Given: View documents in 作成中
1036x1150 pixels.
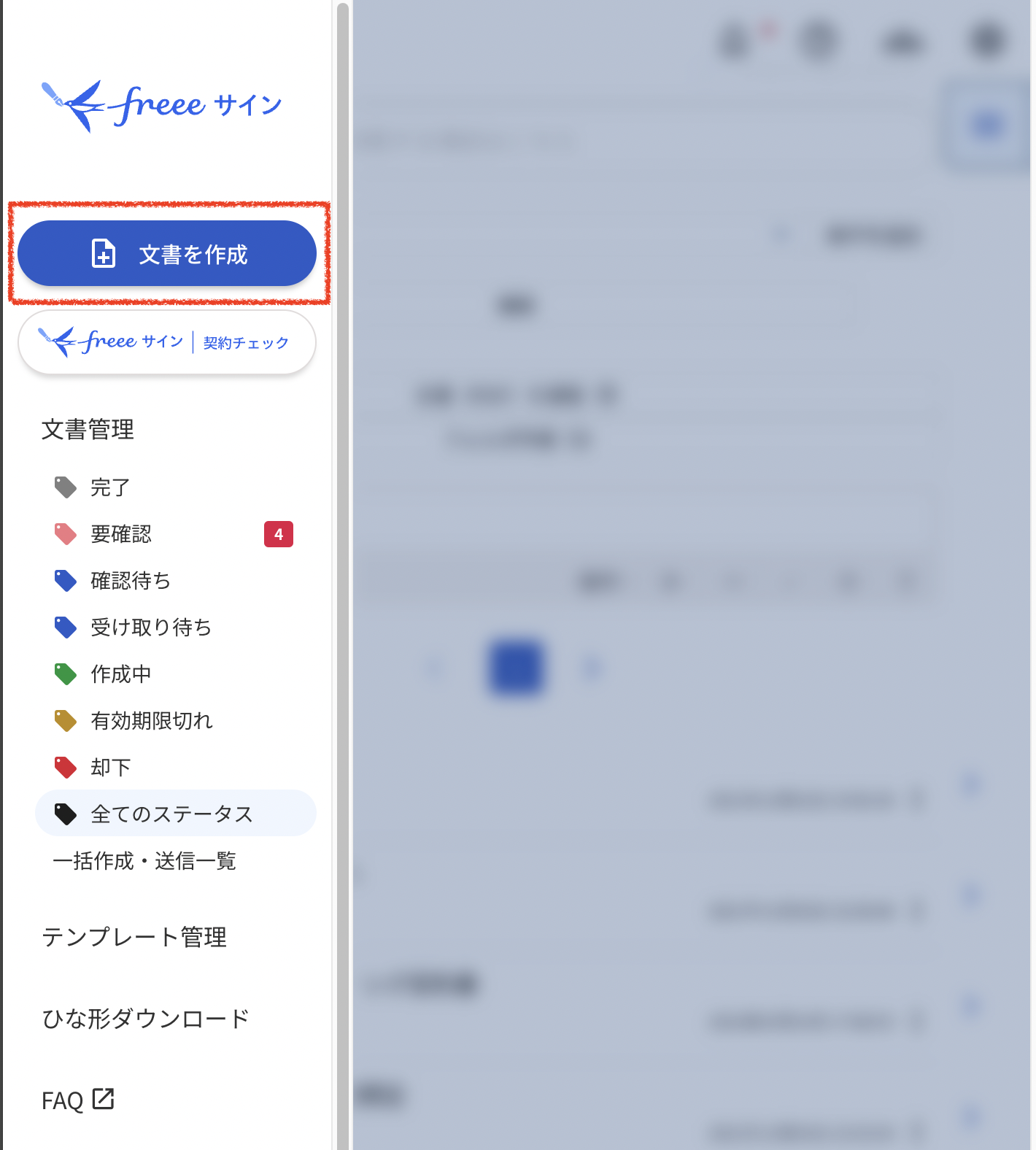Looking at the screenshot, I should (x=120, y=674).
